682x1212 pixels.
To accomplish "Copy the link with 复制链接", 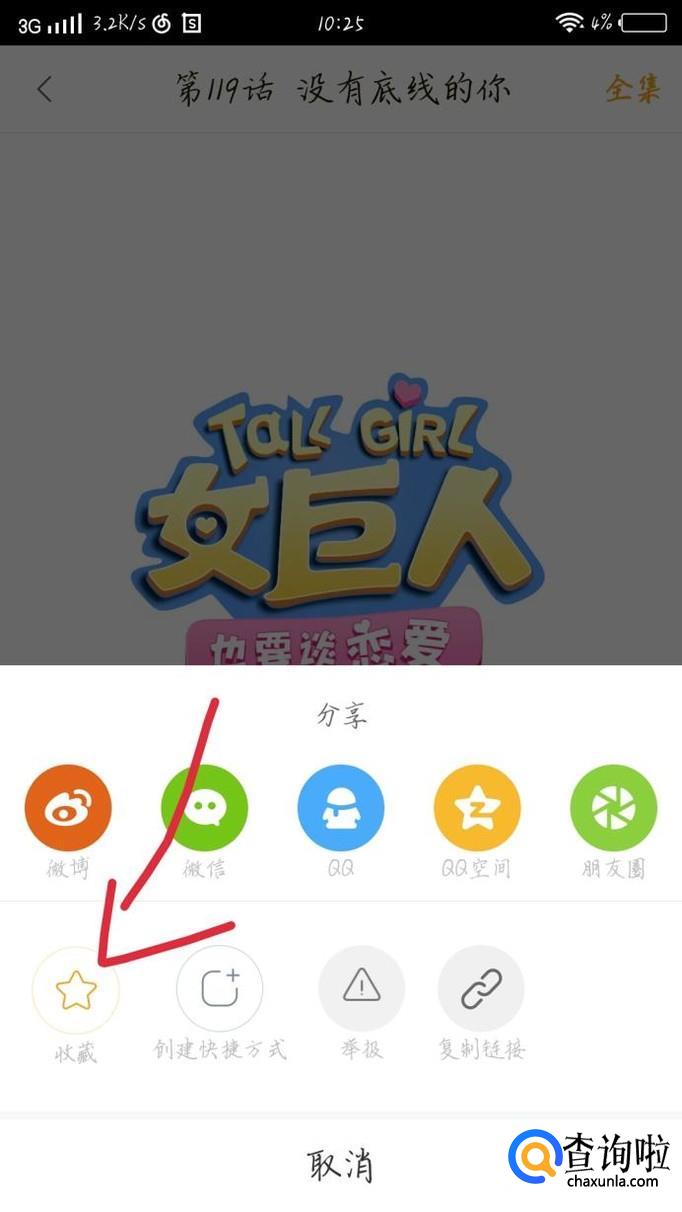I will (x=481, y=990).
